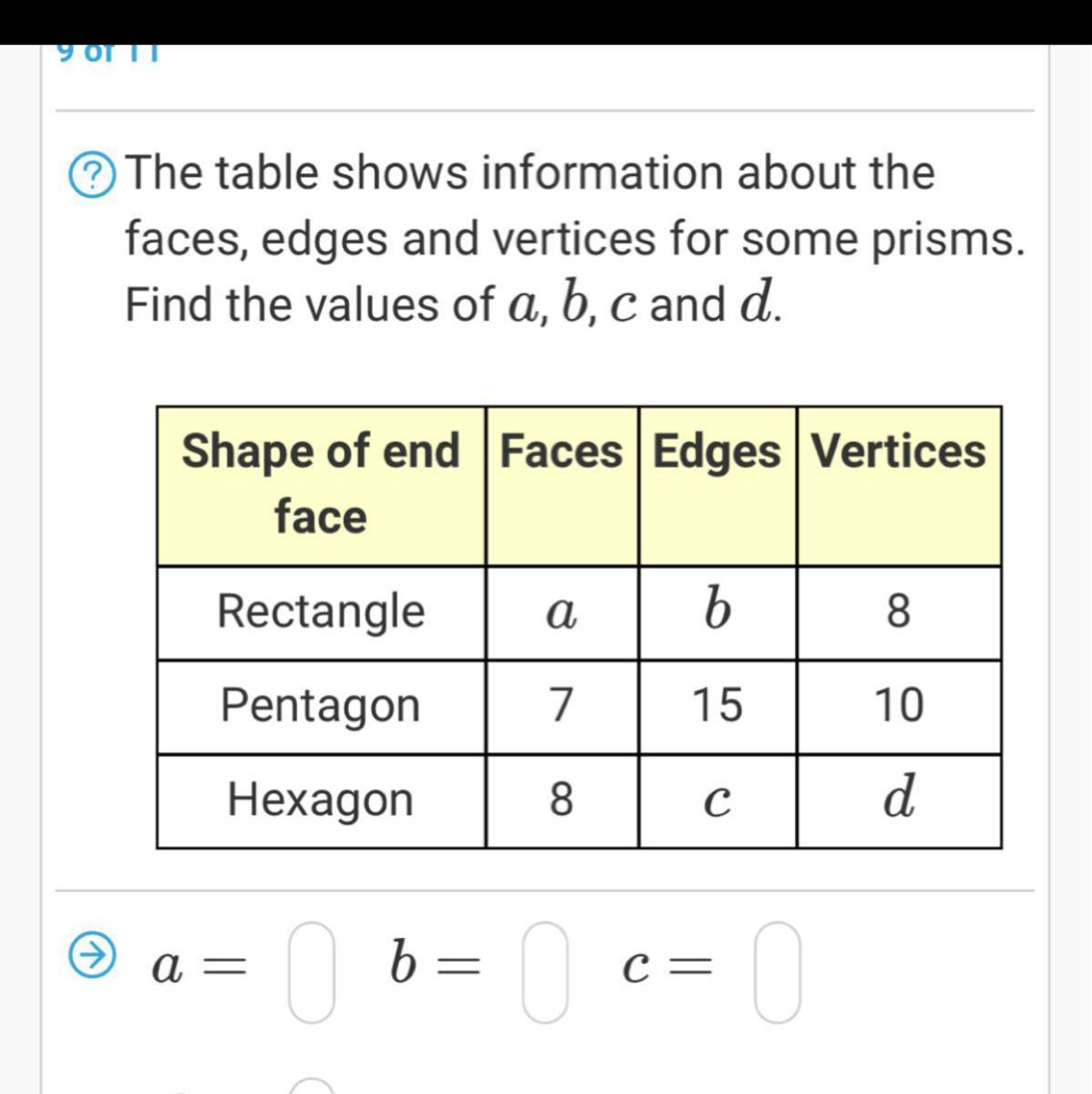Image resolution: width=1092 pixels, height=1094 pixels.
Task: Tap the blue arrow icon beside a =
Action: pyautogui.click(x=93, y=956)
